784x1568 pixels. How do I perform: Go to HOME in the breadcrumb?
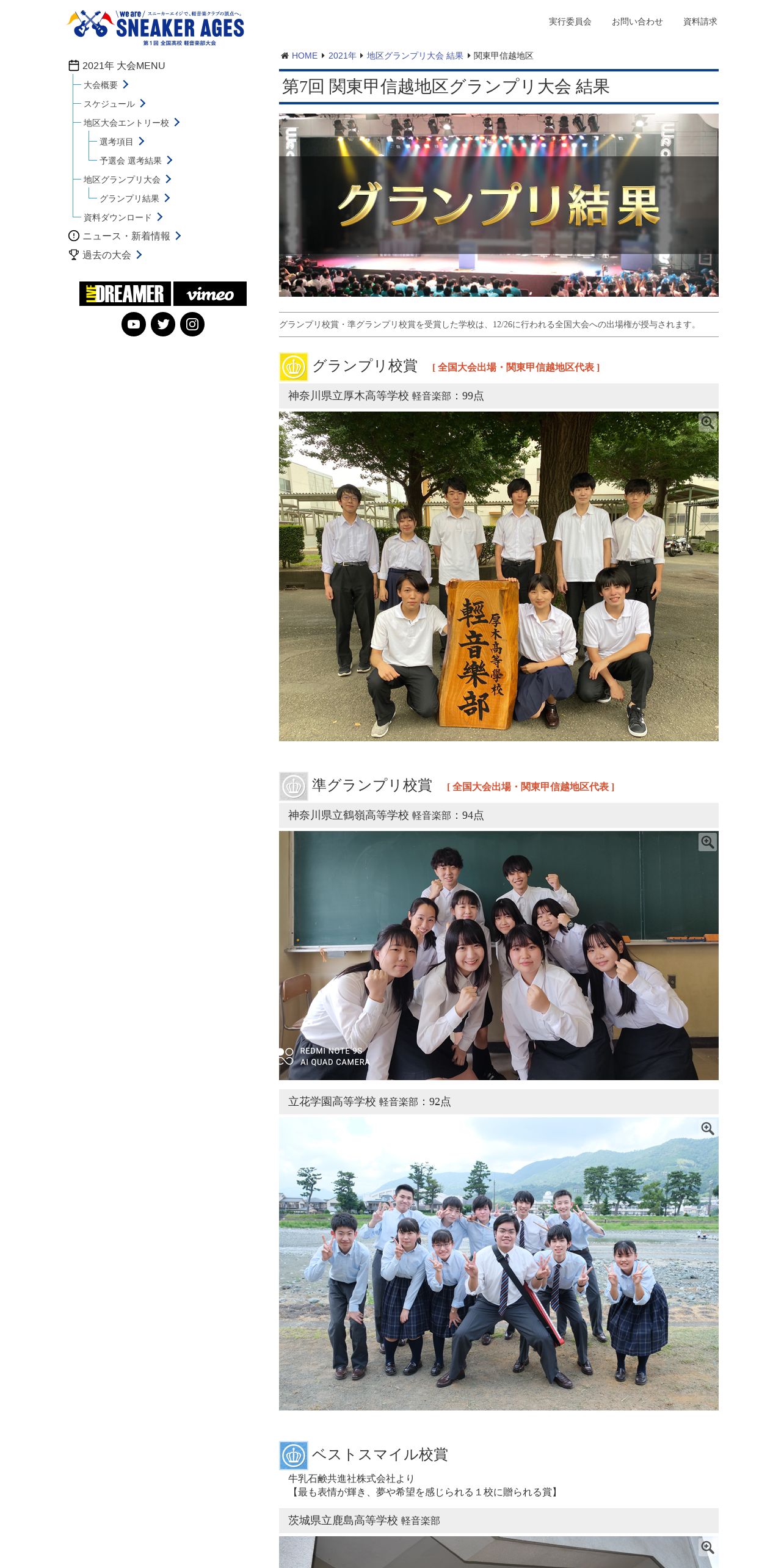tap(304, 56)
